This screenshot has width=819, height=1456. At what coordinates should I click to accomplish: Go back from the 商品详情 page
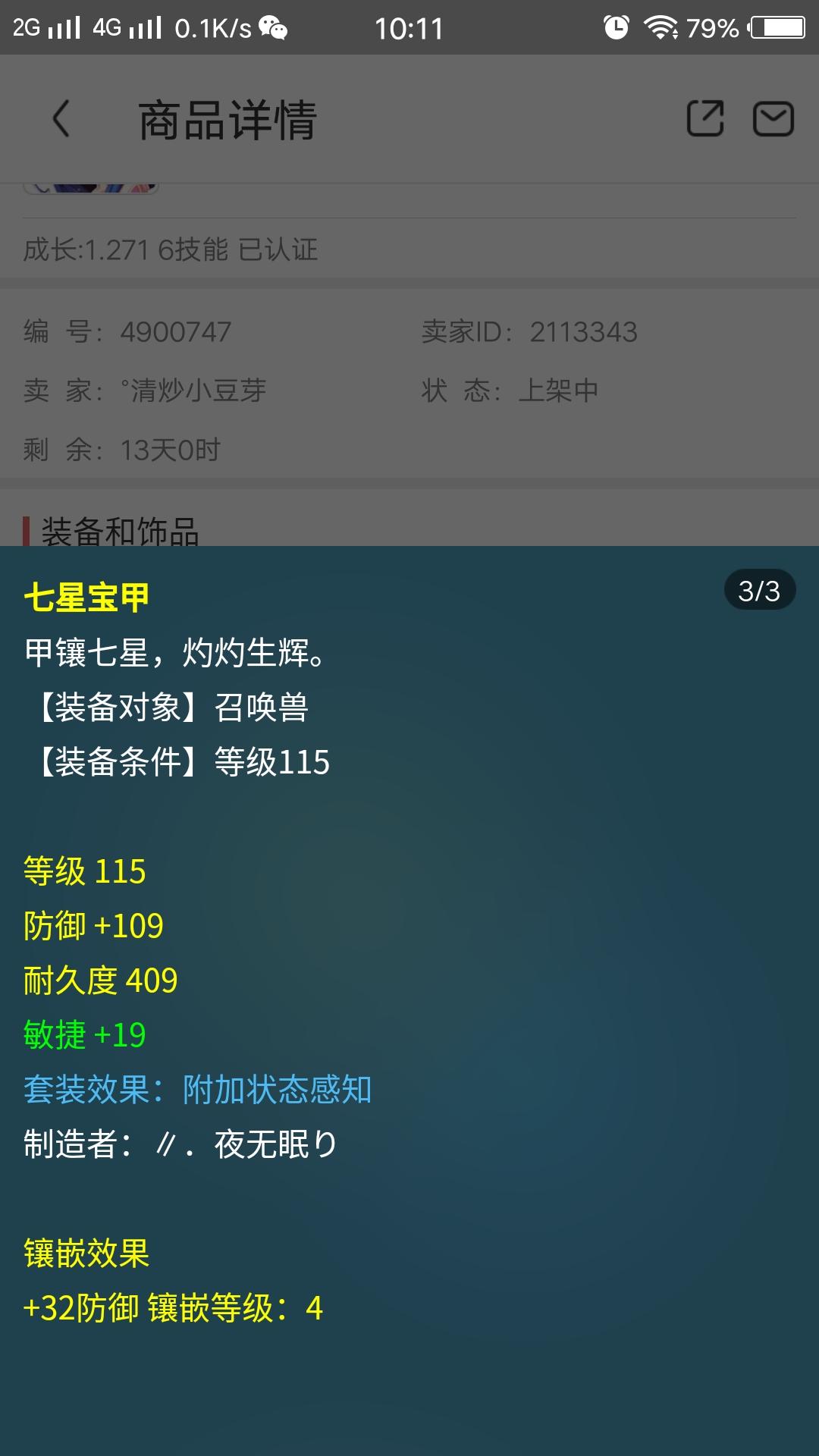click(x=61, y=119)
